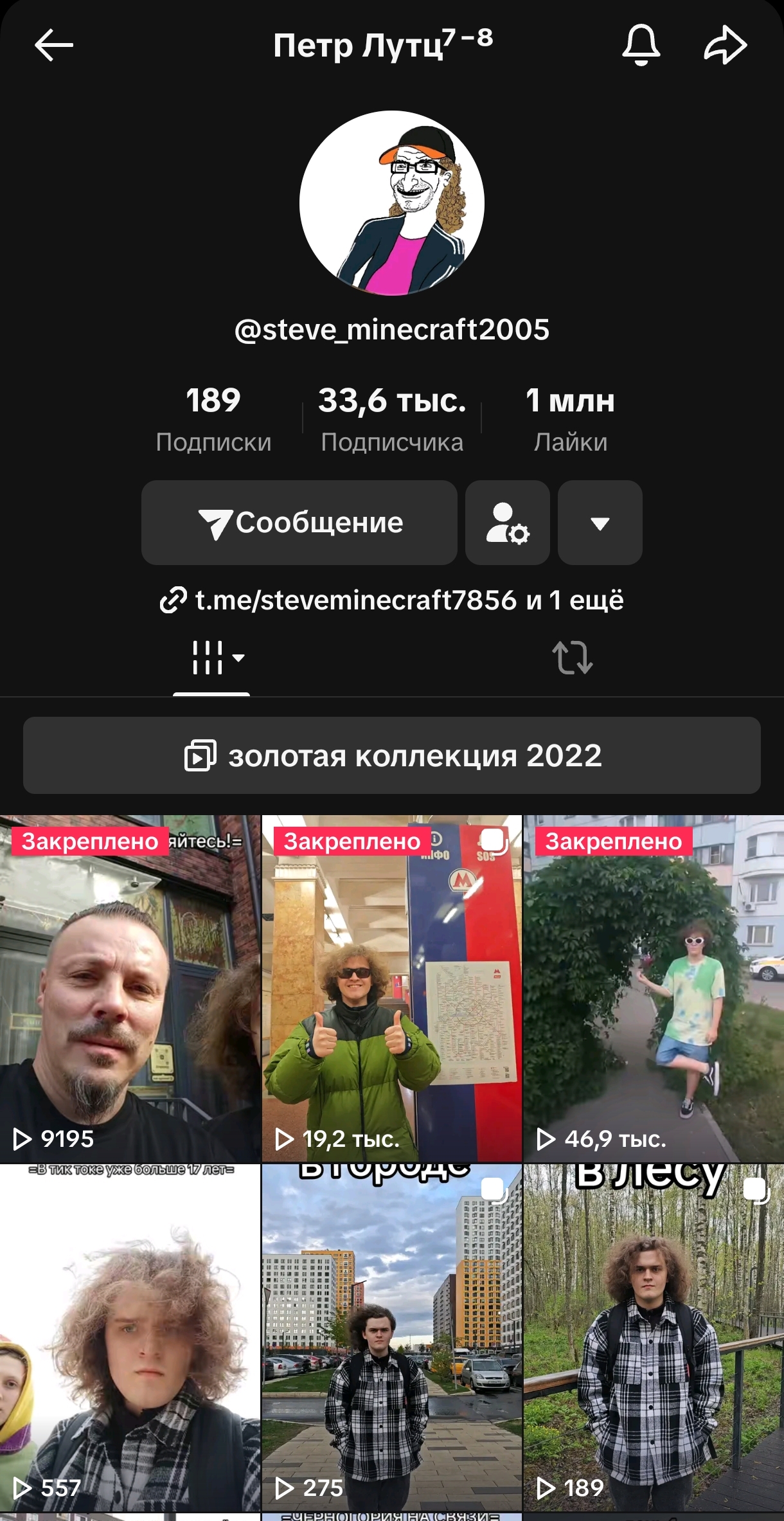This screenshot has width=784, height=1521.
Task: Open the золотая коллекция 2022 playlist
Action: click(392, 755)
